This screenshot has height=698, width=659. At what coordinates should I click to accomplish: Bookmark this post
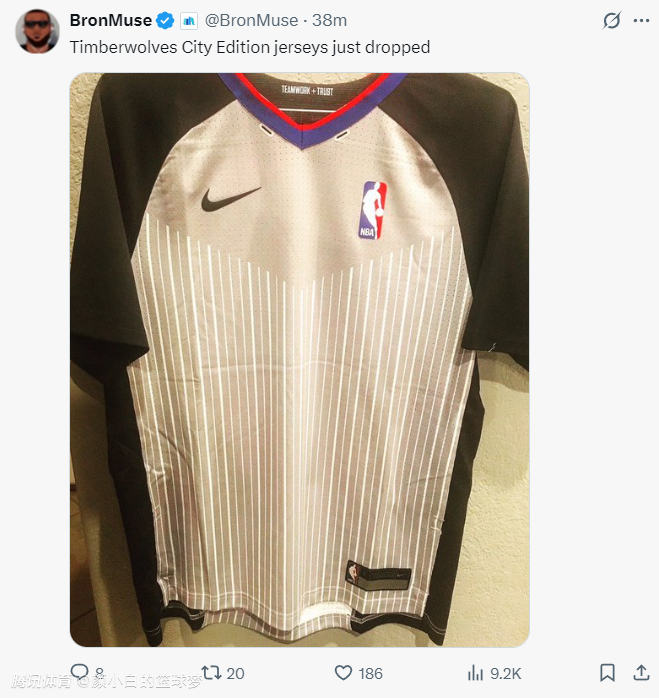[607, 672]
